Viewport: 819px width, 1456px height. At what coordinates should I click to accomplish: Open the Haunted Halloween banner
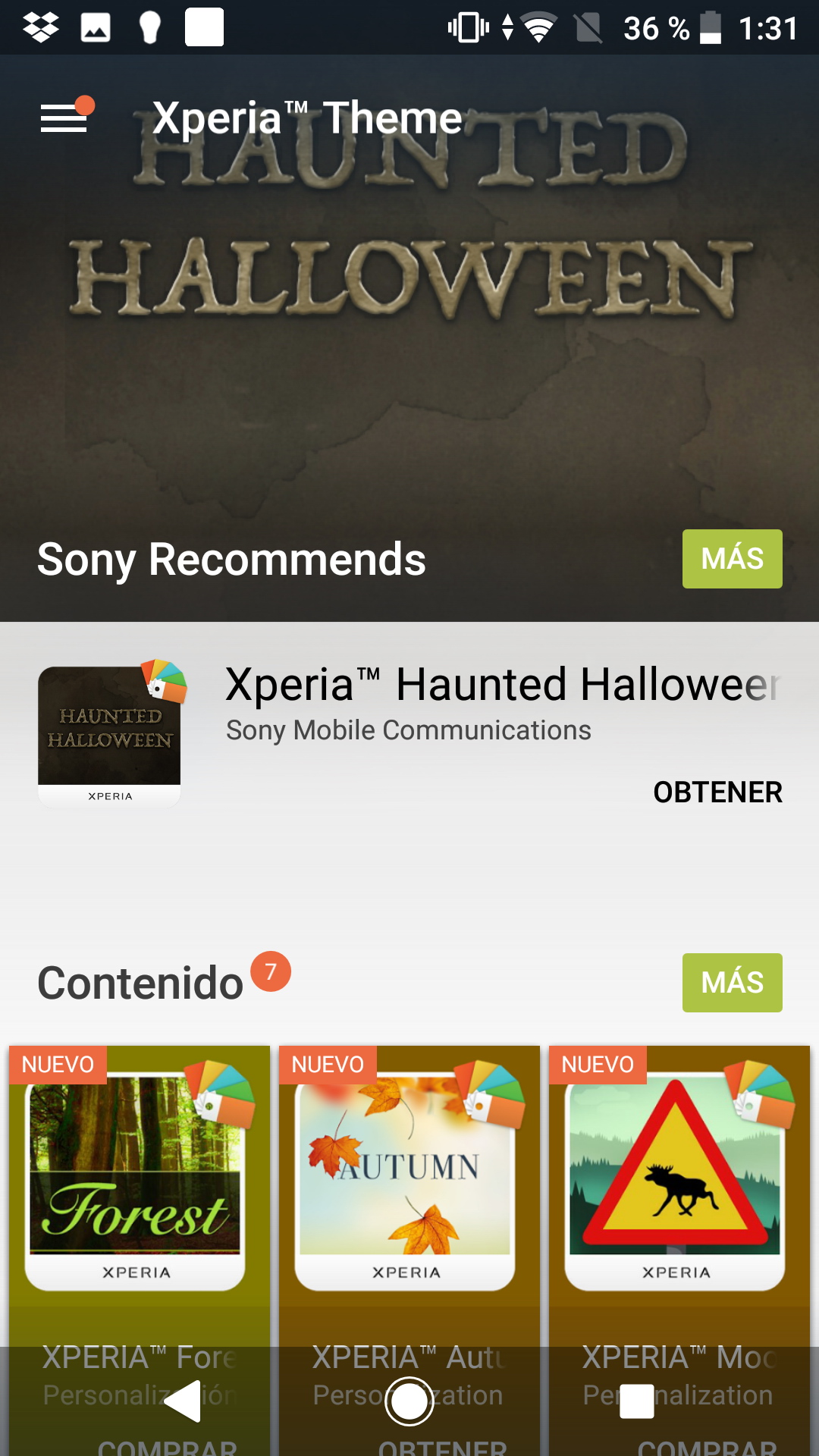click(x=409, y=303)
